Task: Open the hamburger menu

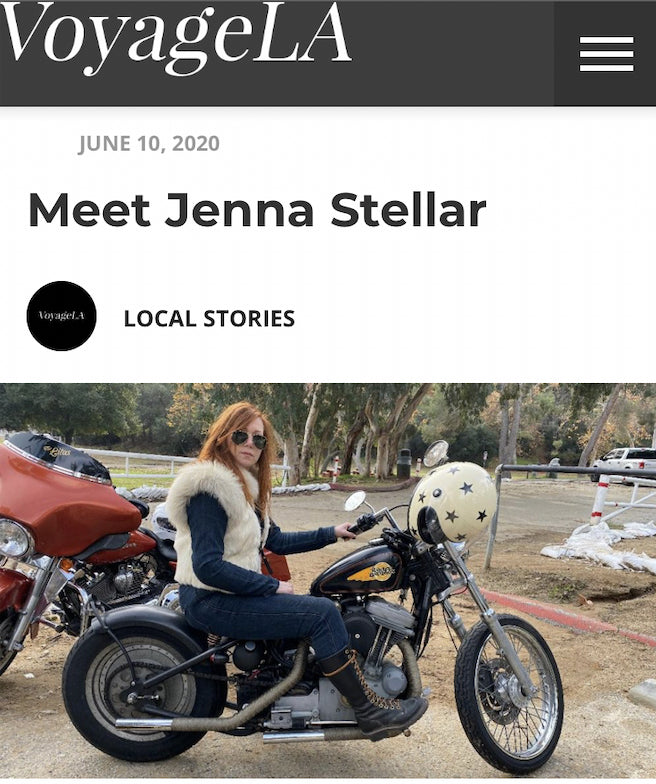Action: [606, 53]
